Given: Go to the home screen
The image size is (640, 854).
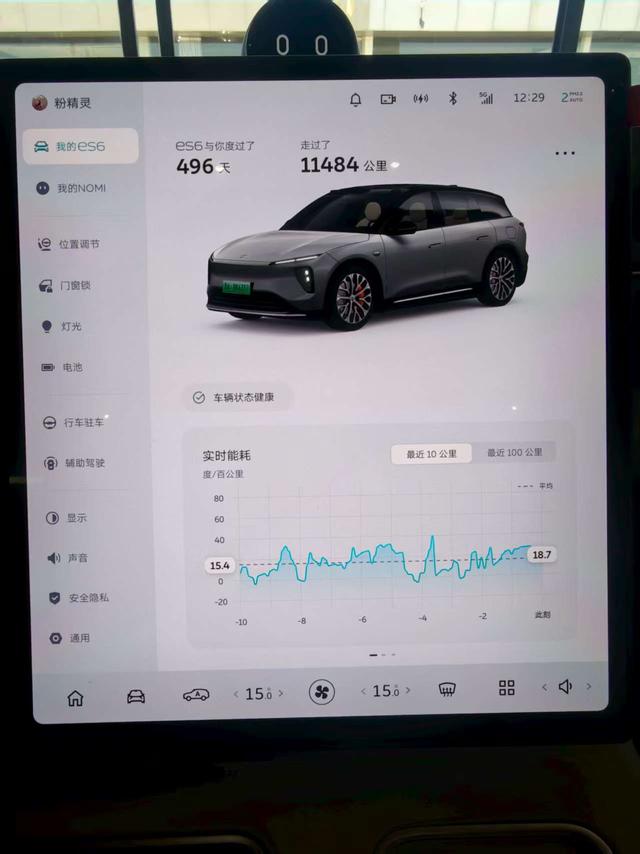Looking at the screenshot, I should pyautogui.click(x=76, y=697).
